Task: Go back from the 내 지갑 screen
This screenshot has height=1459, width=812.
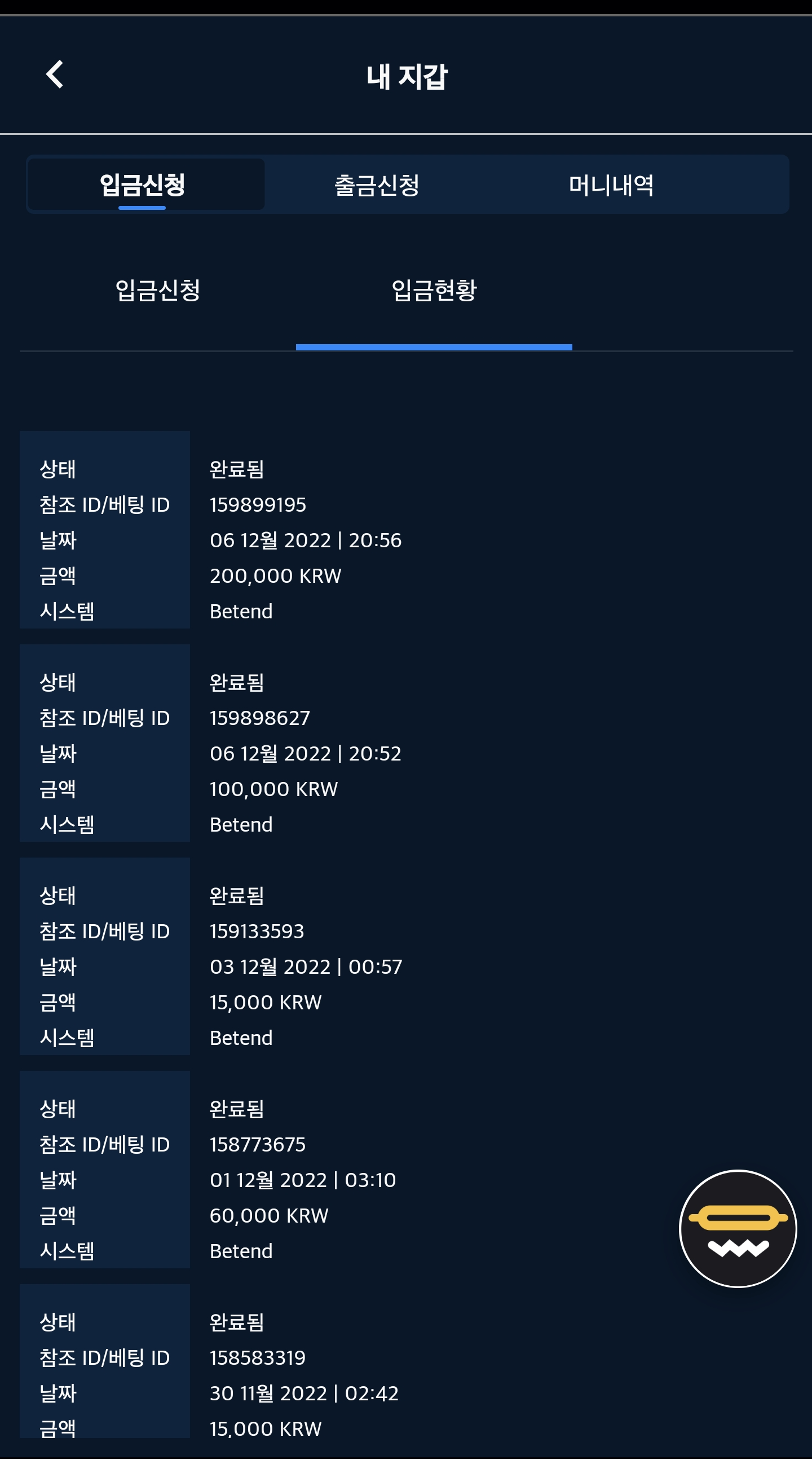Action: (54, 75)
